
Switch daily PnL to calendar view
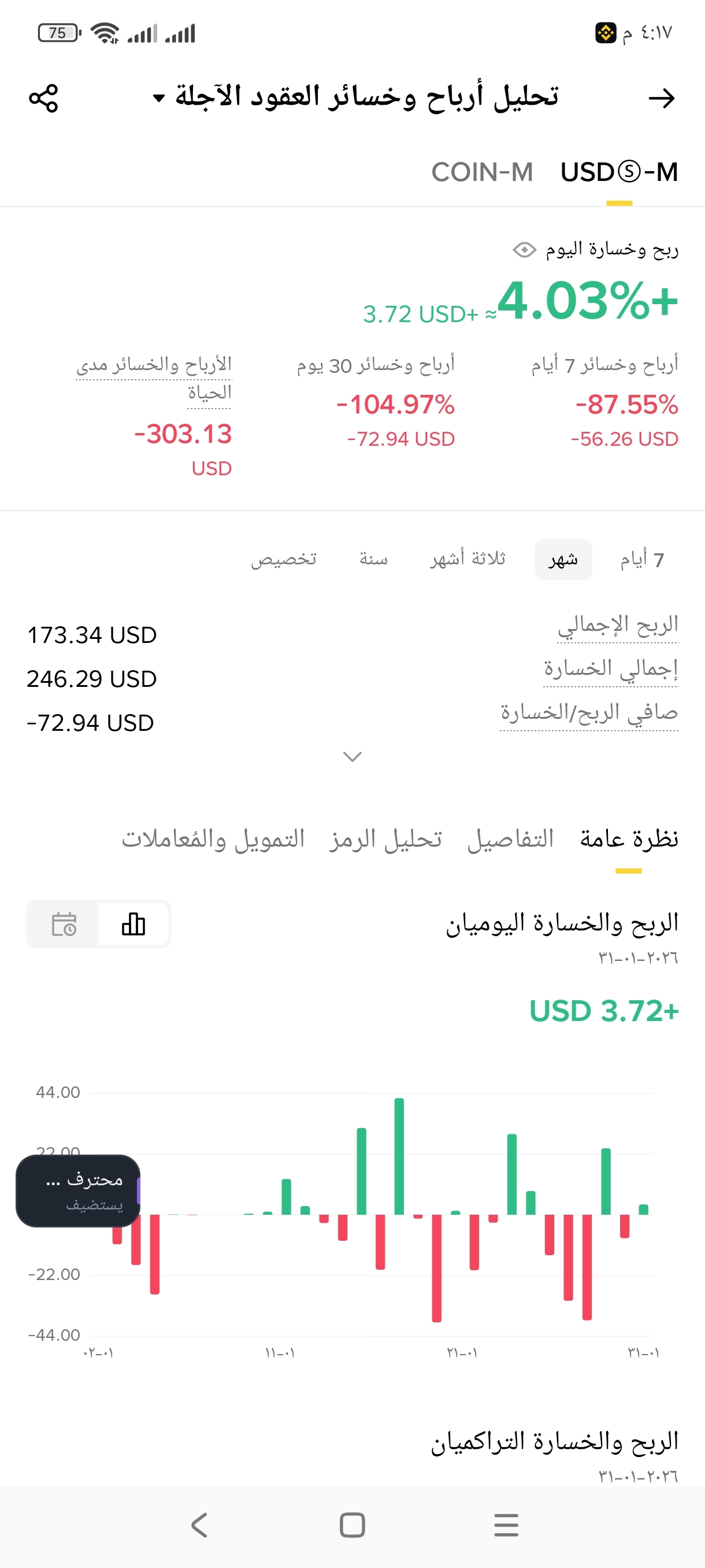64,924
